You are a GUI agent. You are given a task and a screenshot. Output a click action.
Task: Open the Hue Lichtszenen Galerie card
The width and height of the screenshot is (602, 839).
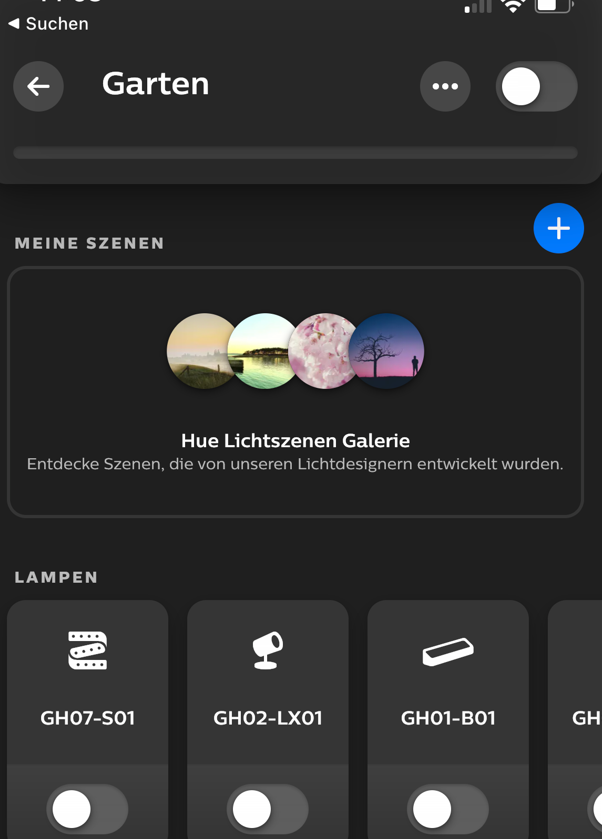pyautogui.click(x=295, y=392)
